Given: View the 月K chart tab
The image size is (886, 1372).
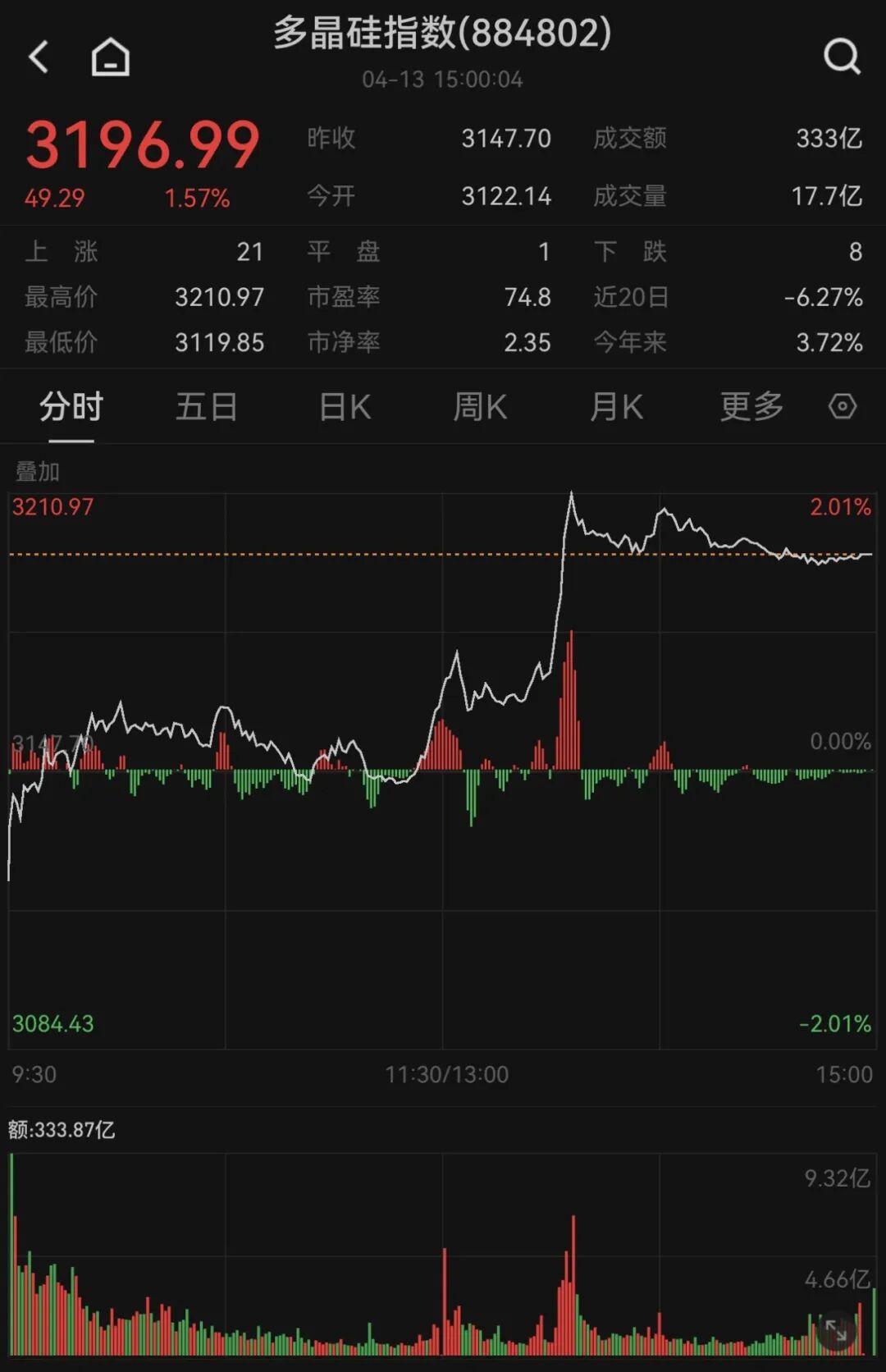Looking at the screenshot, I should point(616,407).
